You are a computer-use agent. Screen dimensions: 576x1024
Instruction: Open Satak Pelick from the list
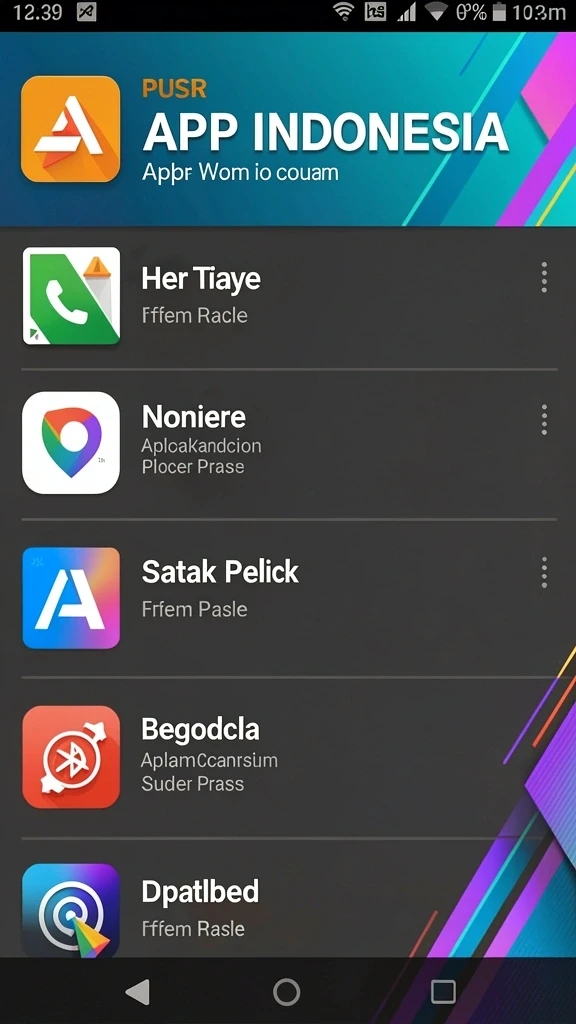pos(288,598)
